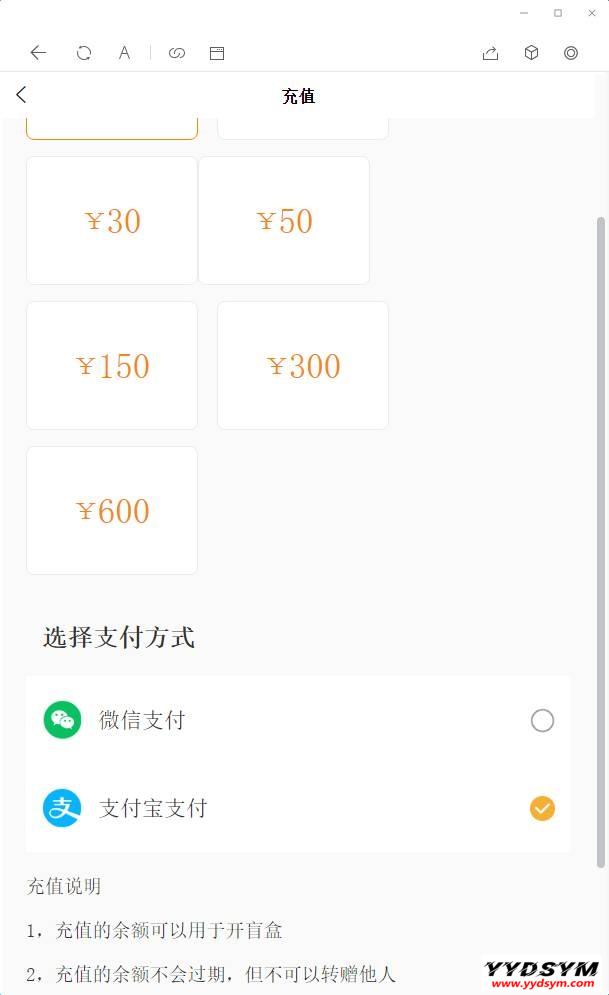
Task: Go back from the 充值 page
Action: (21, 95)
